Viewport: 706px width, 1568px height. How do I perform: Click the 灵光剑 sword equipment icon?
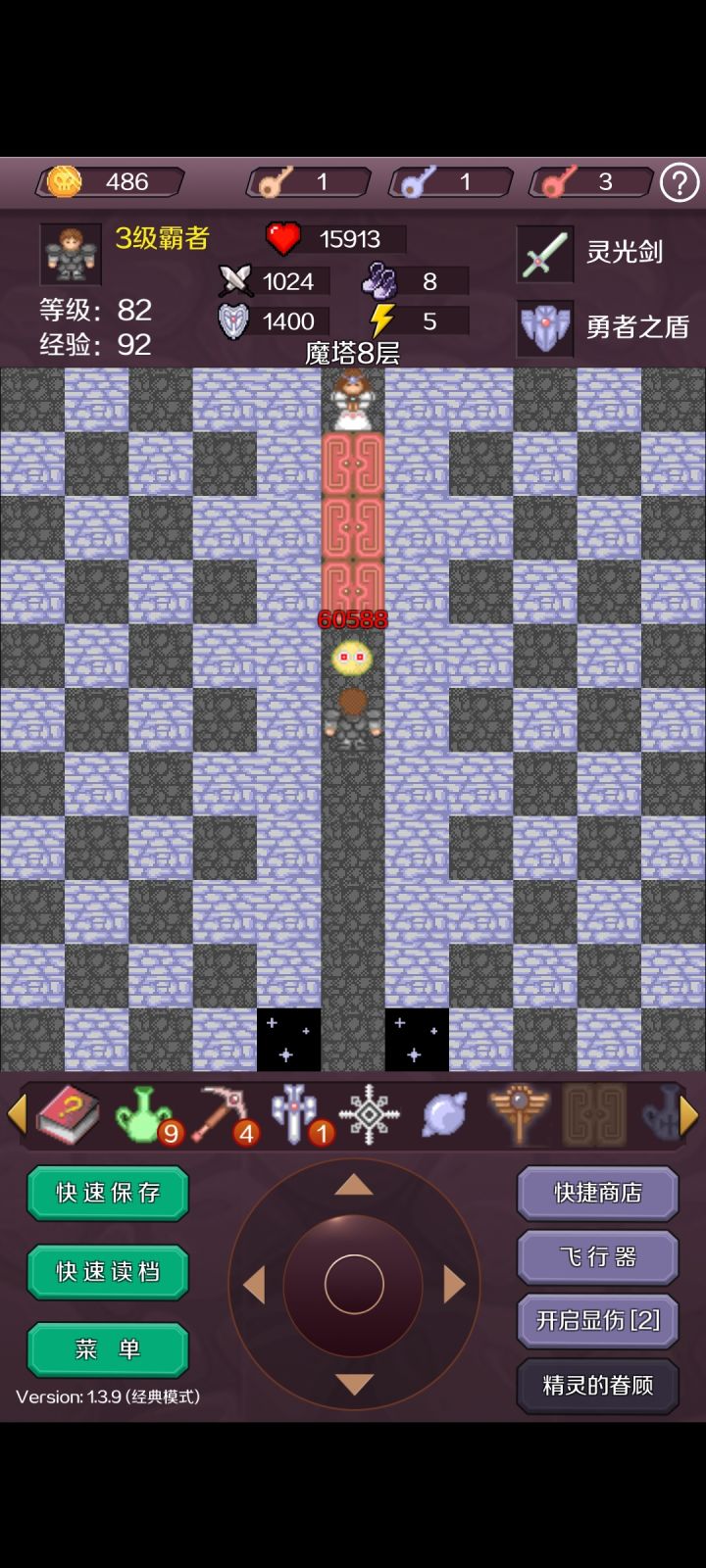coord(544,253)
